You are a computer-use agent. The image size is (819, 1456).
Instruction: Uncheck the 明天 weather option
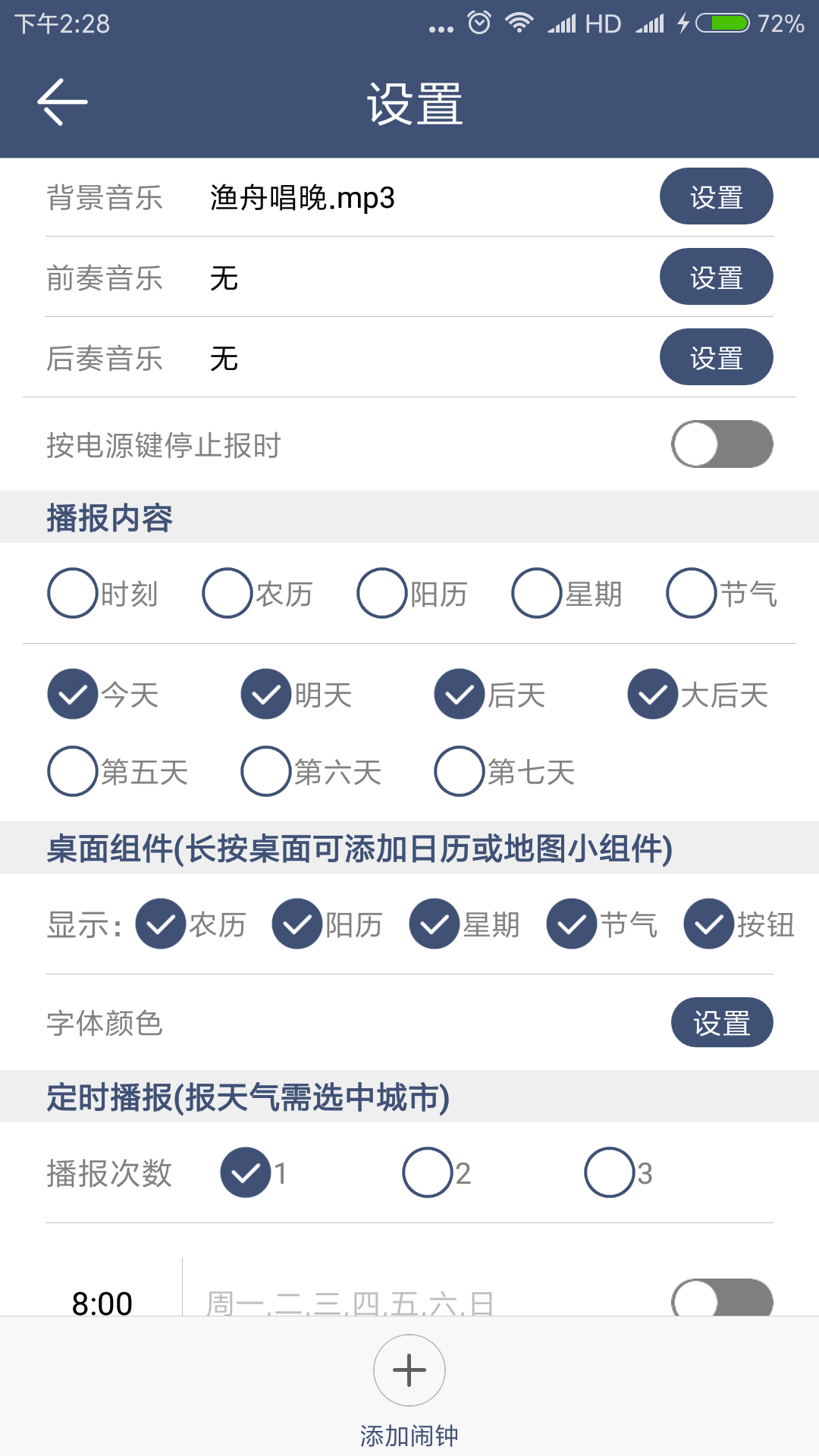(265, 695)
